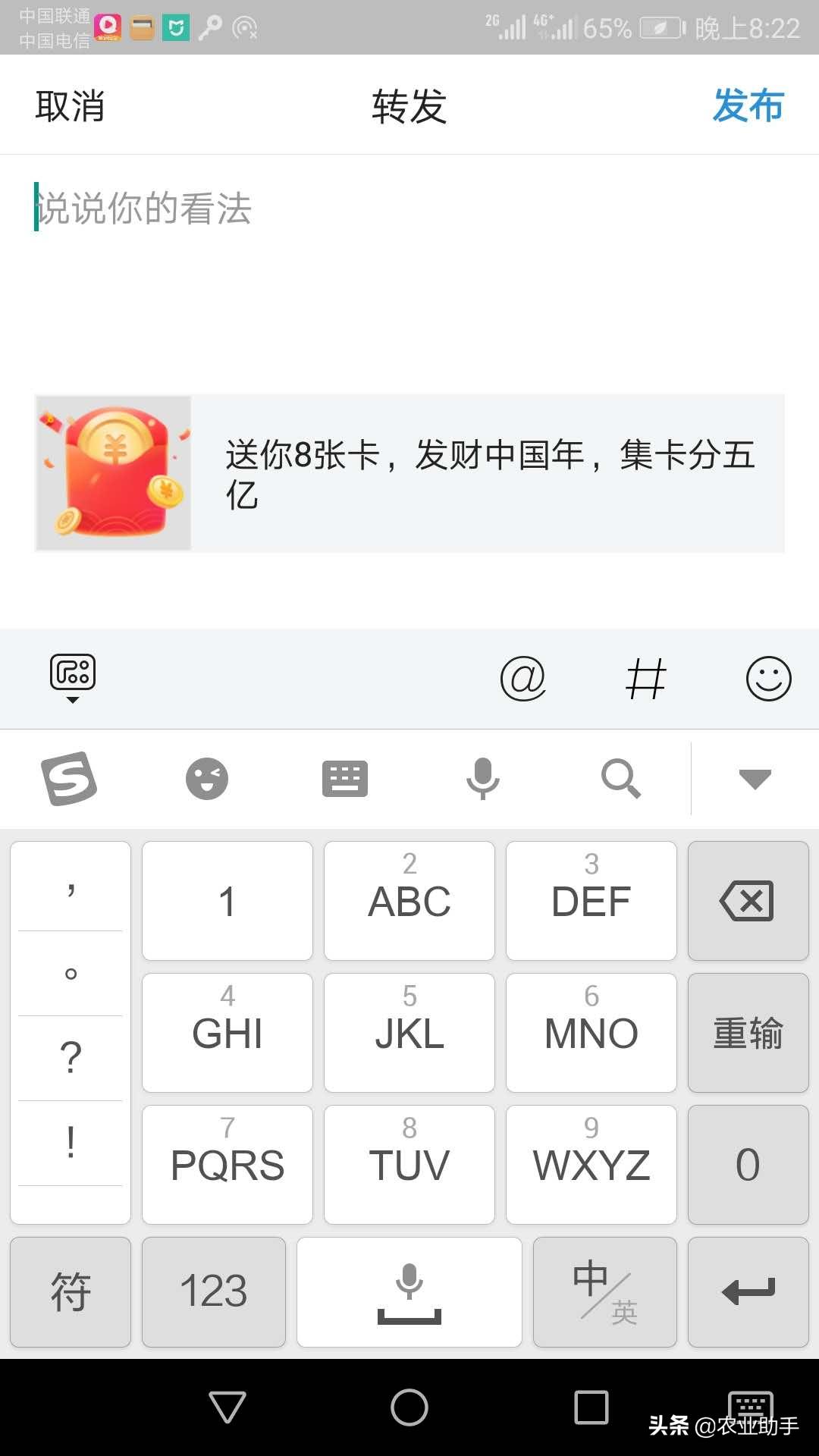Image resolution: width=819 pixels, height=1456 pixels.
Task: Open the smiley emoji picker
Action: 768,679
